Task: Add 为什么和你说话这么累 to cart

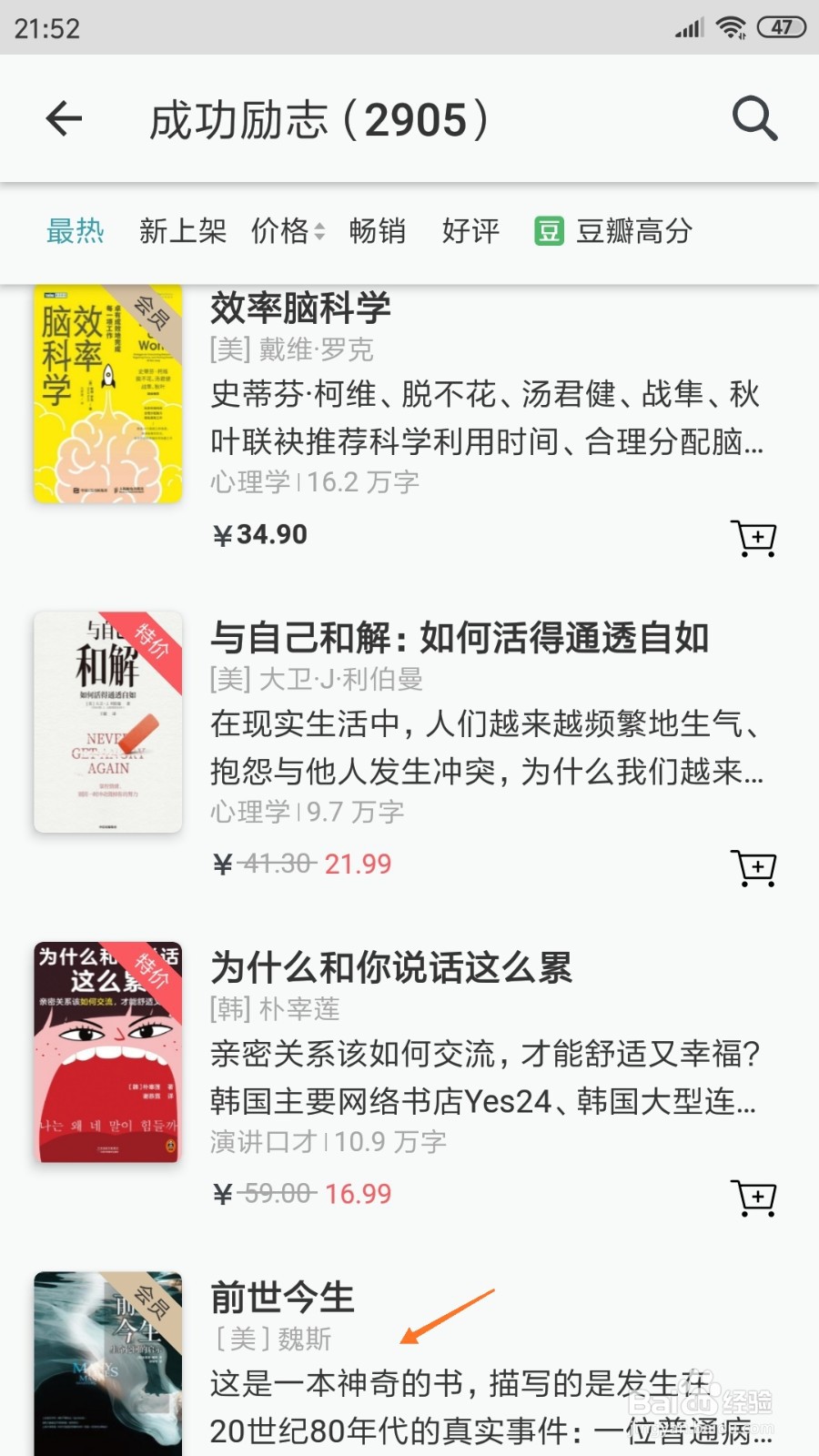Action: 755,1198
